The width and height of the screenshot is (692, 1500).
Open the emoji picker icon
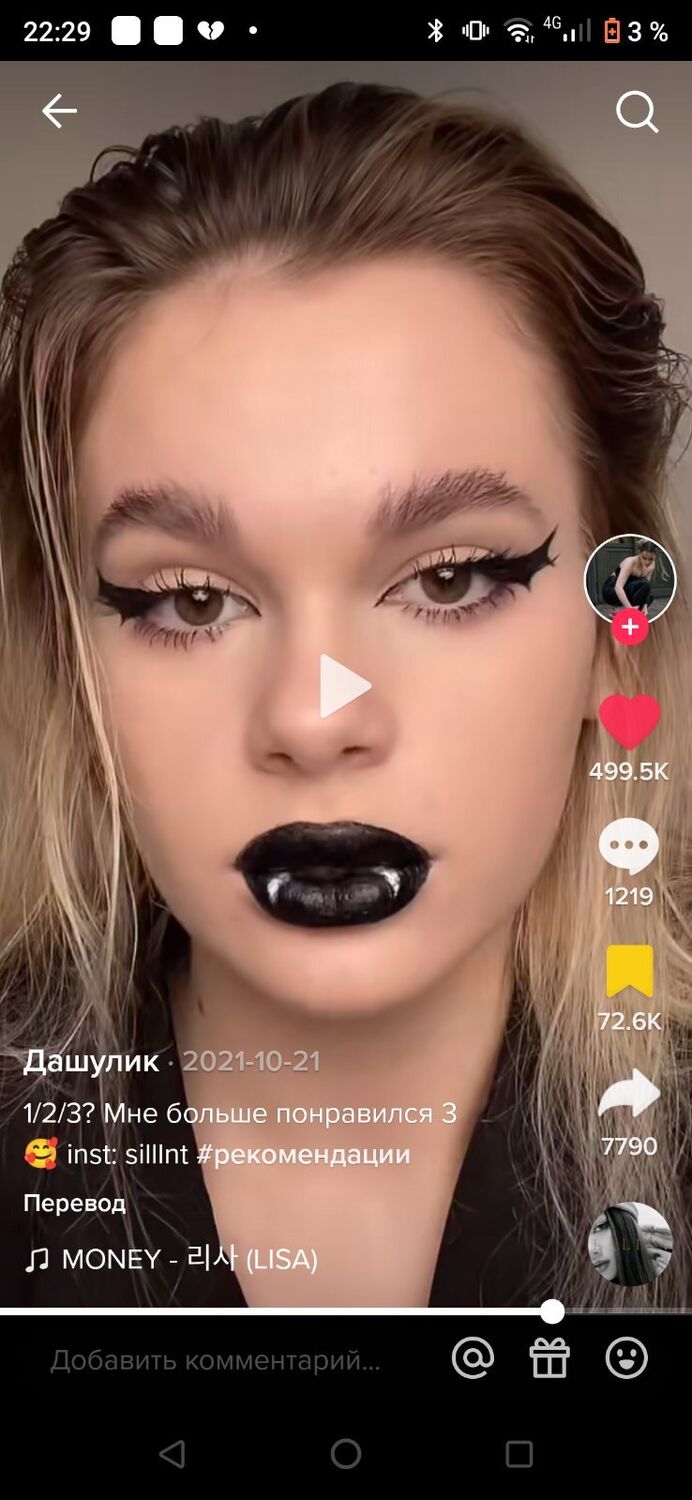point(626,1359)
